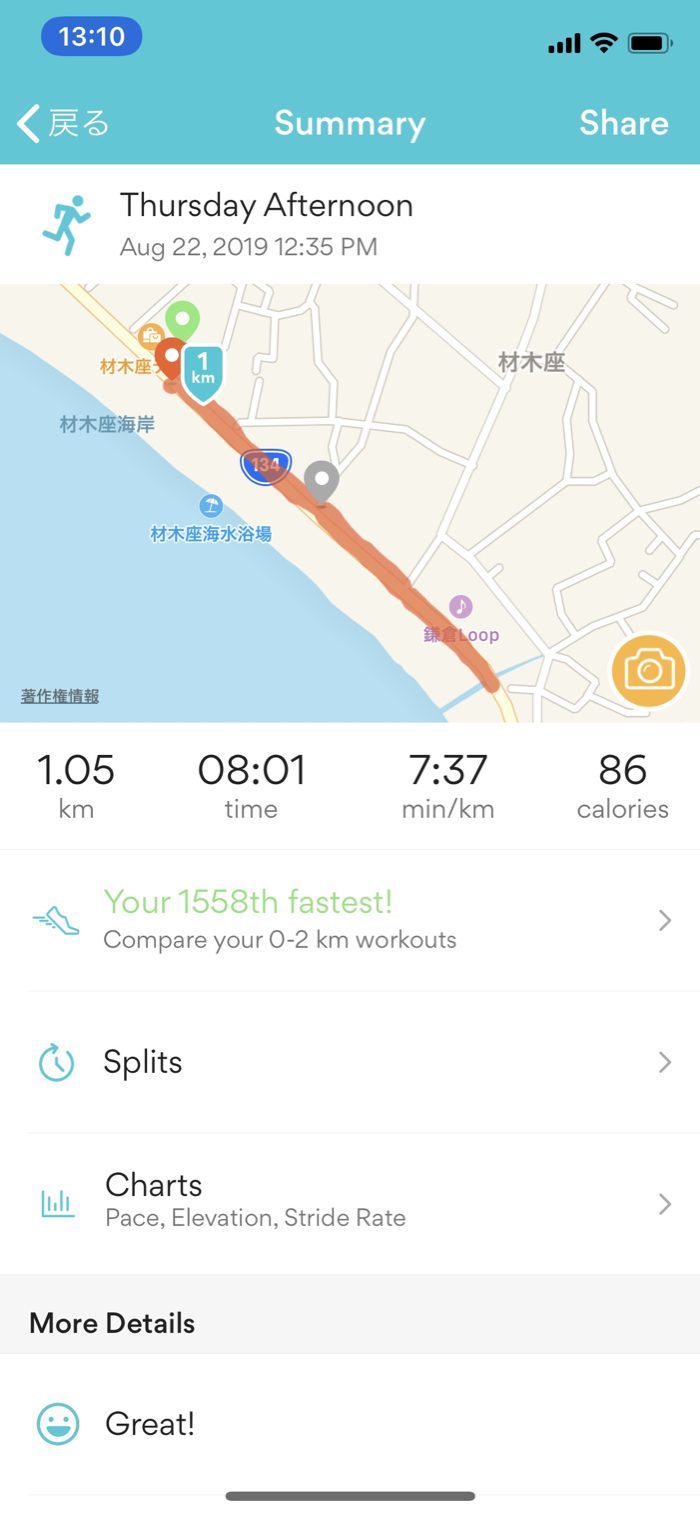The width and height of the screenshot is (700, 1516).
Task: Open the Splits details
Action: [x=350, y=1062]
